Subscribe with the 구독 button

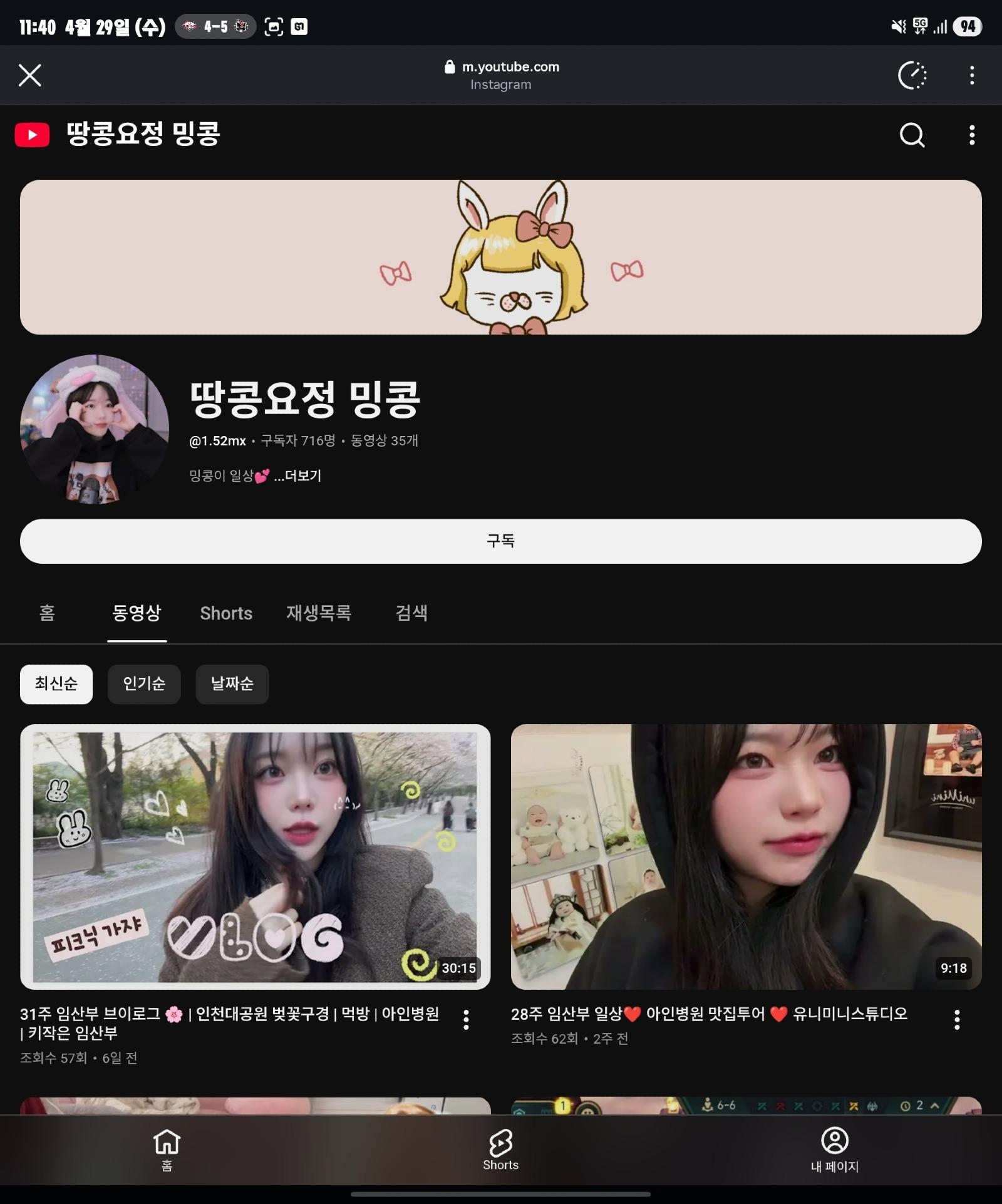point(500,541)
